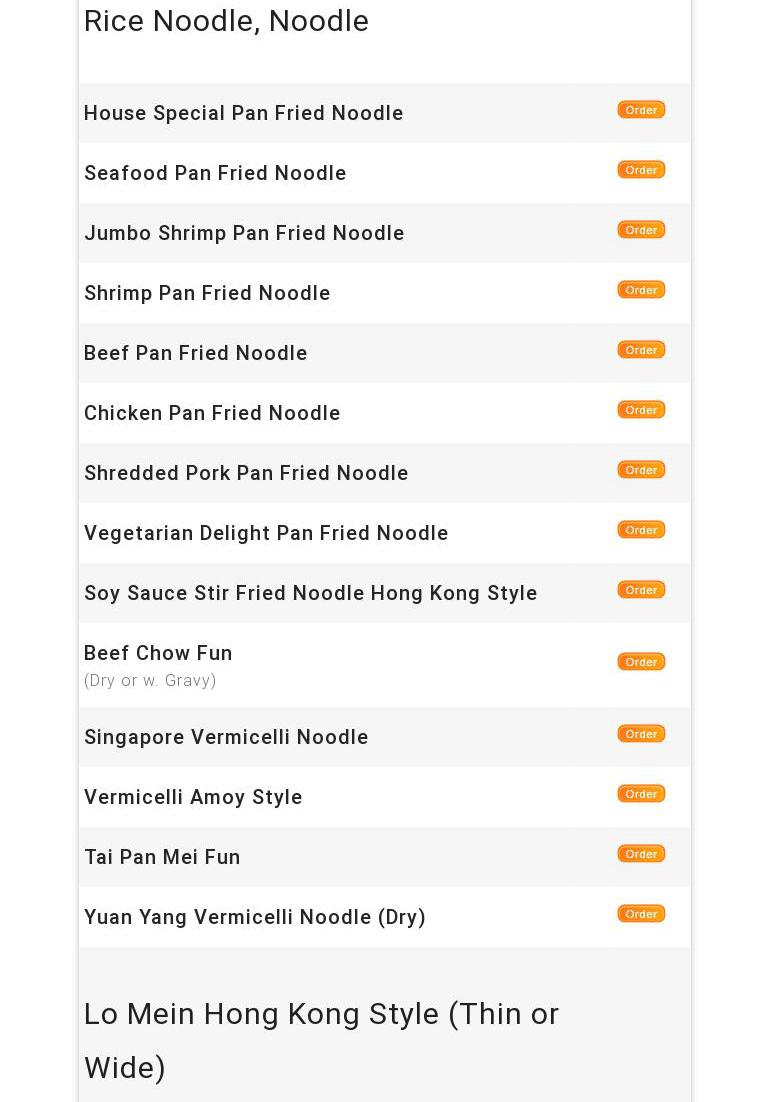Add Shrimp Pan Fried Noodle via Order
The image size is (770, 1102).
(x=641, y=290)
